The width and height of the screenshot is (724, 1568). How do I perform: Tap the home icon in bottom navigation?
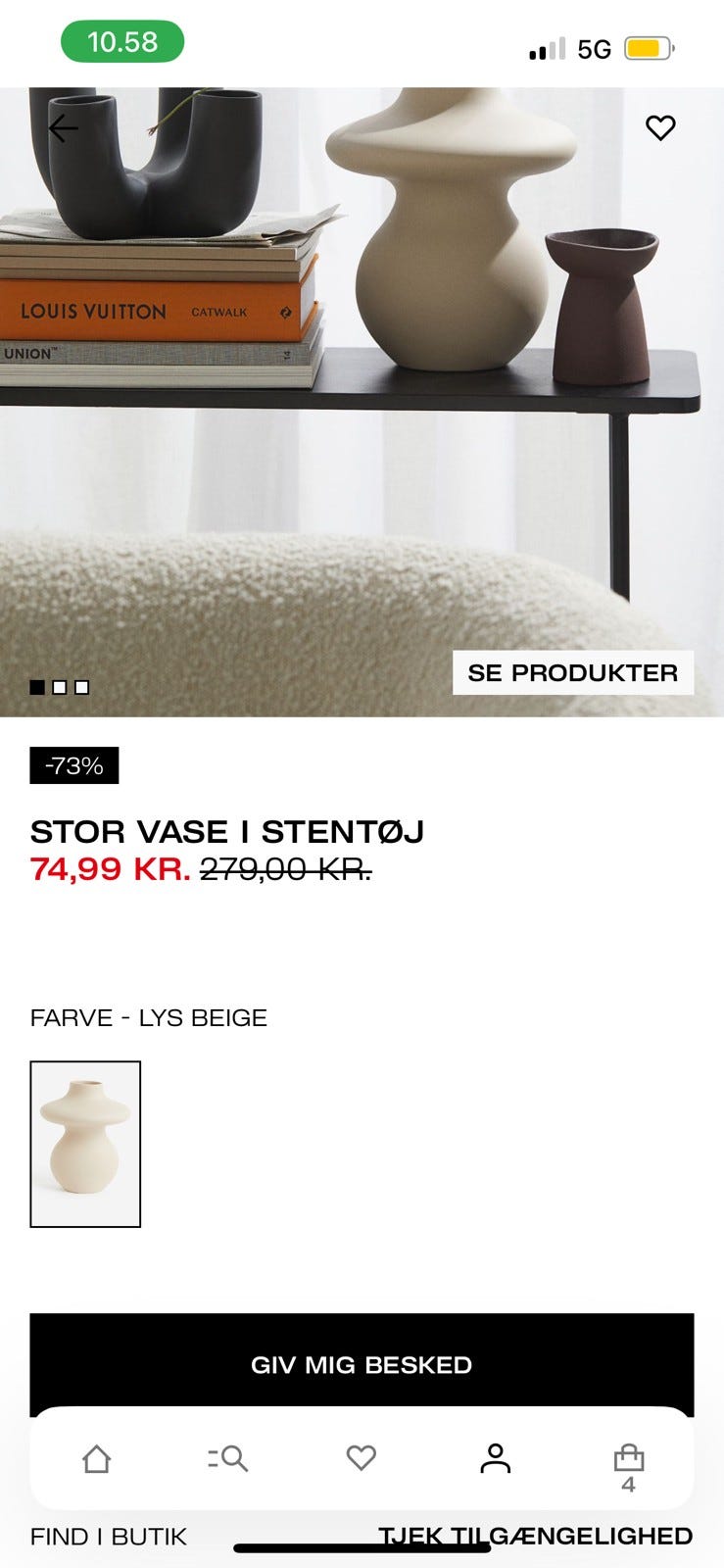(x=96, y=1460)
